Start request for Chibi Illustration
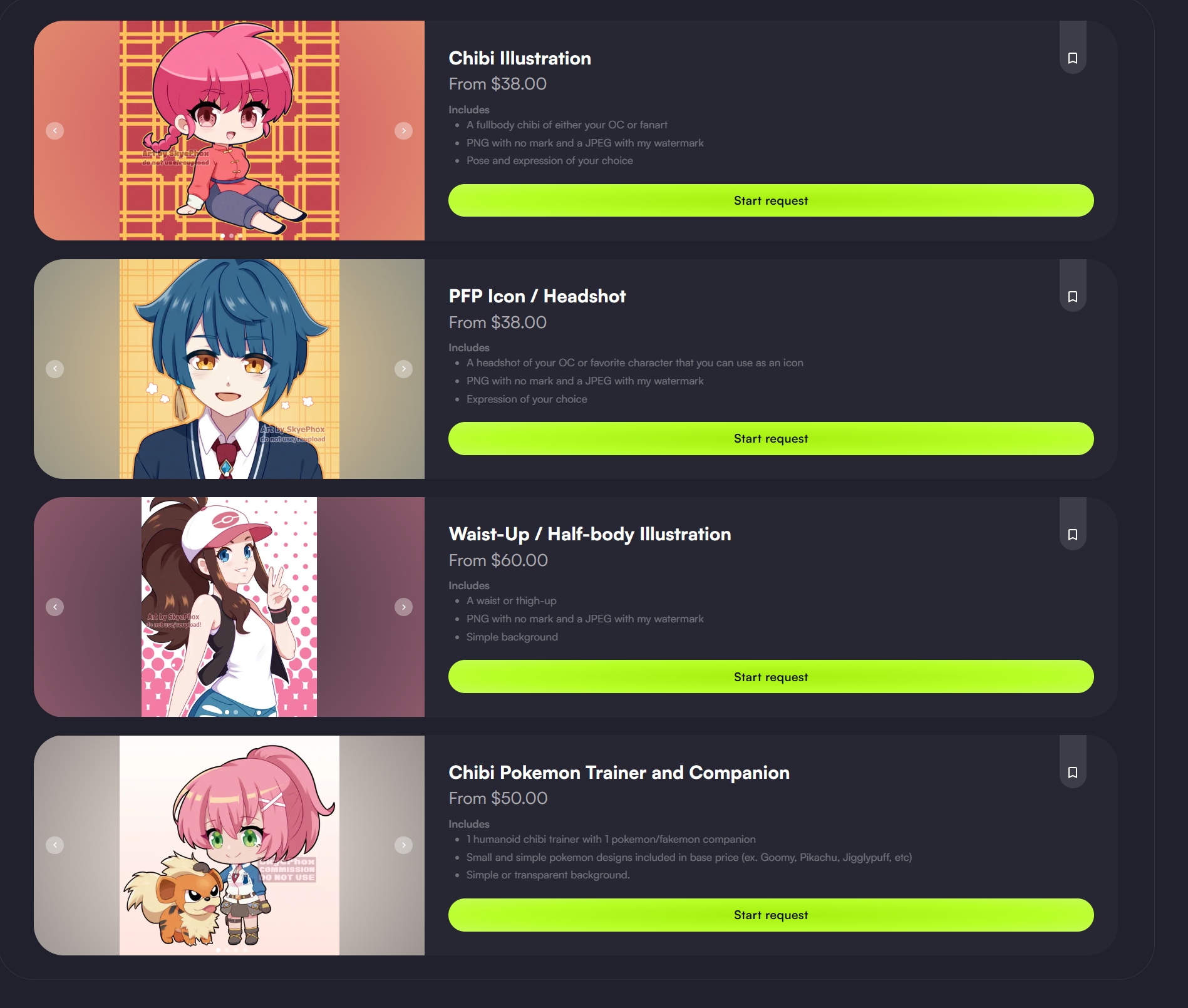This screenshot has width=1188, height=1008. pos(770,200)
